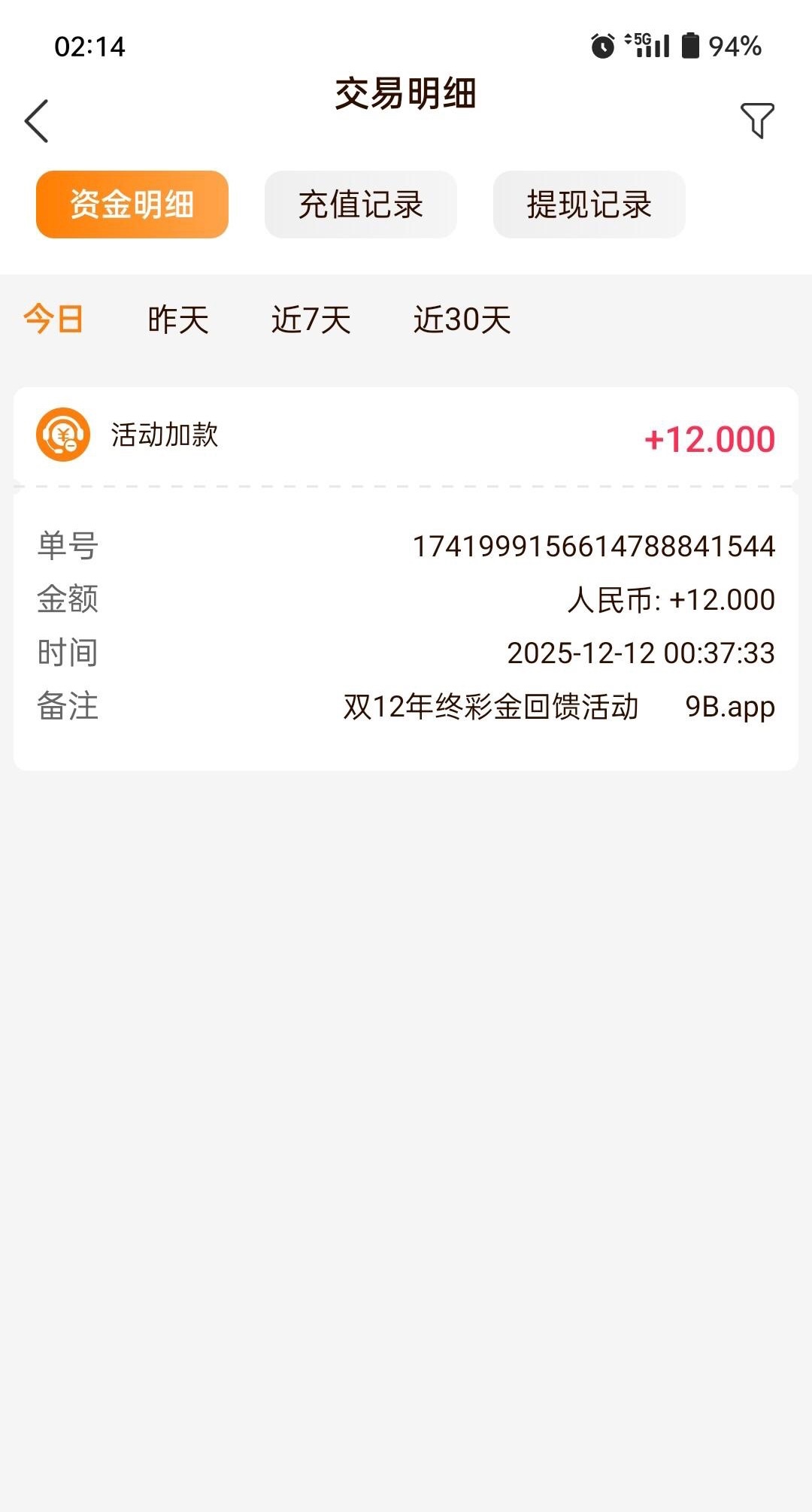Filter transactions by 今日
This screenshot has height=1512, width=812.
[53, 320]
